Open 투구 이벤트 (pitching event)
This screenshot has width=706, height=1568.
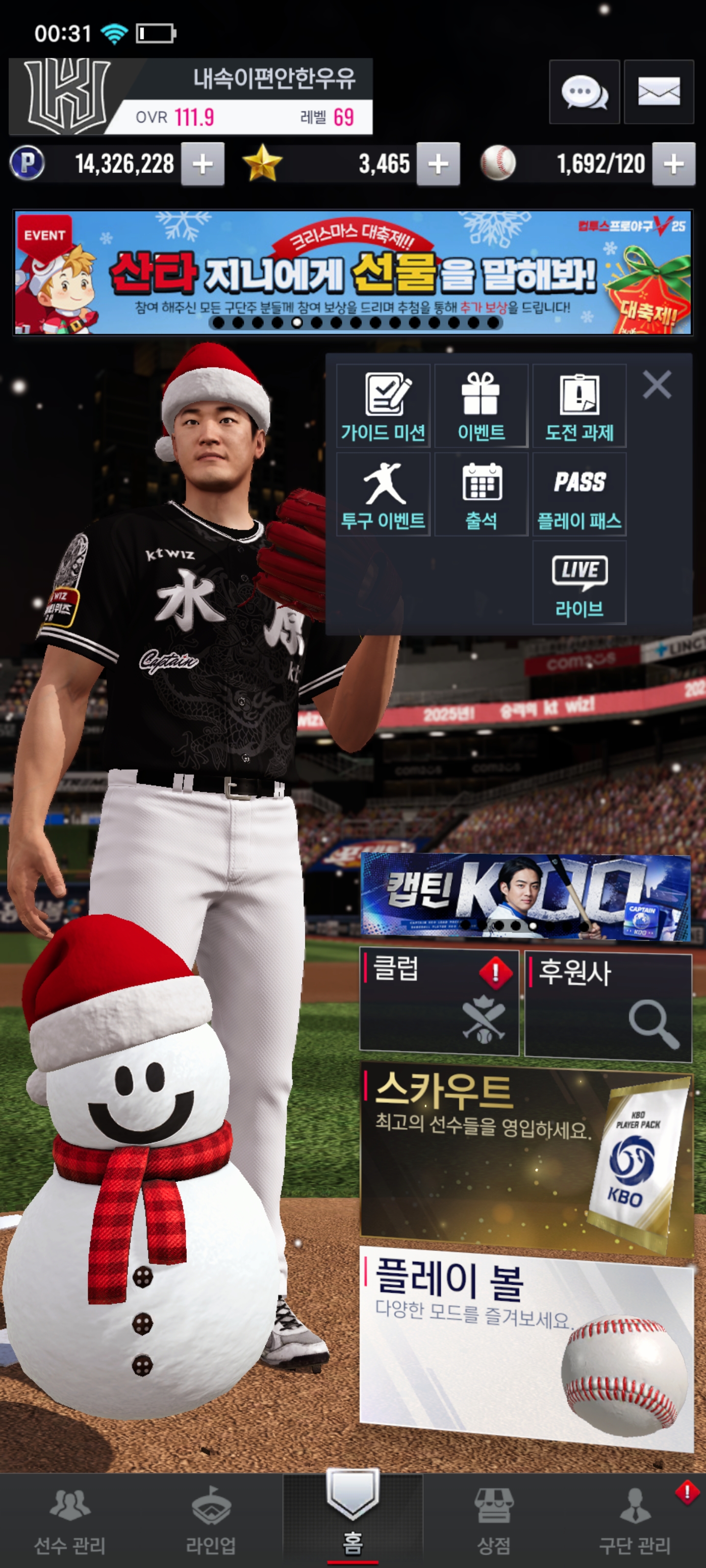[x=383, y=494]
